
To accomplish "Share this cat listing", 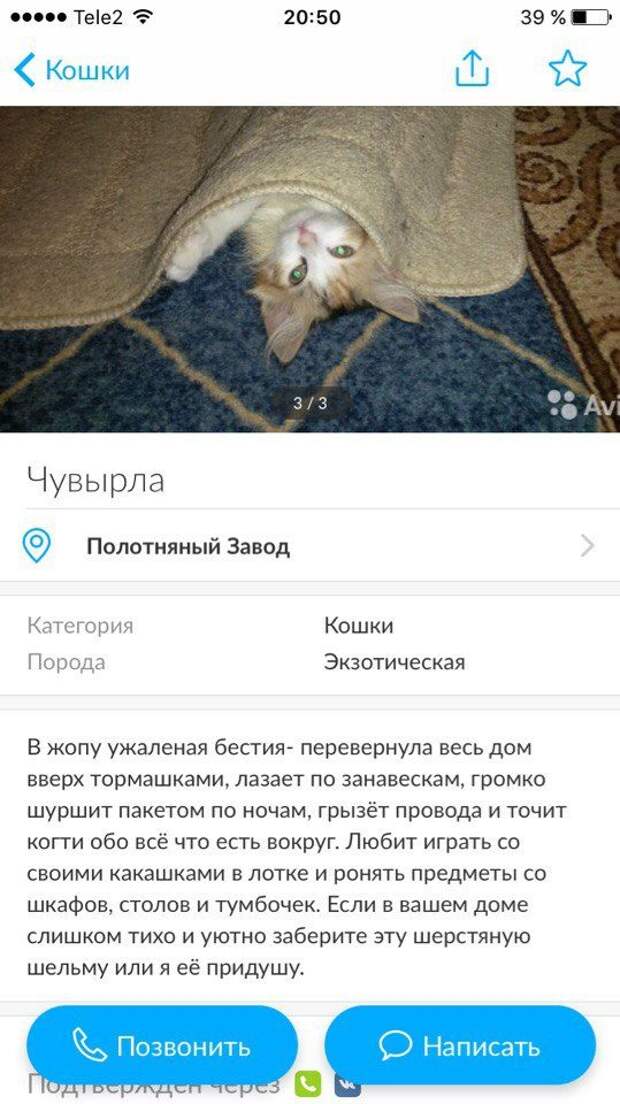I will tap(472, 69).
